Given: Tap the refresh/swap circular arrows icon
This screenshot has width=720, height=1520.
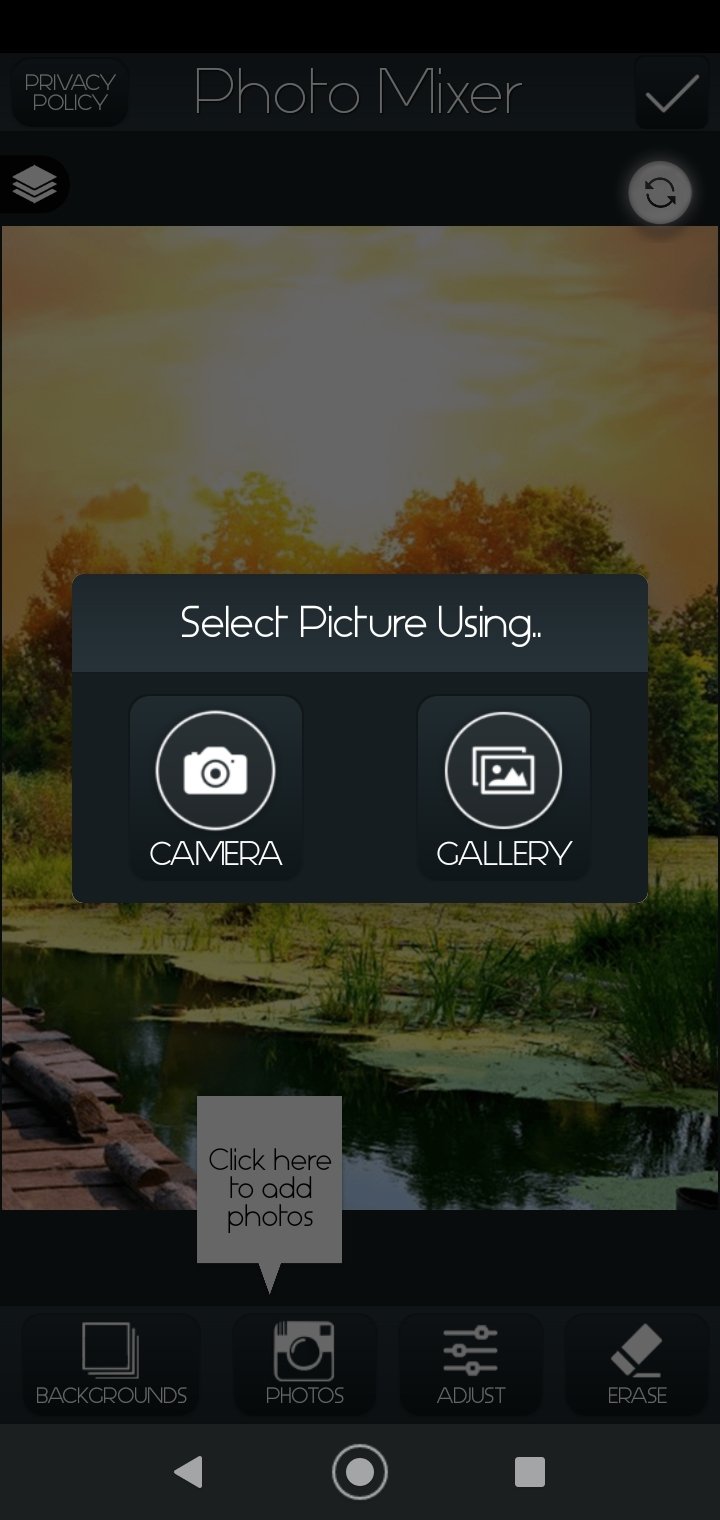Looking at the screenshot, I should (660, 192).
